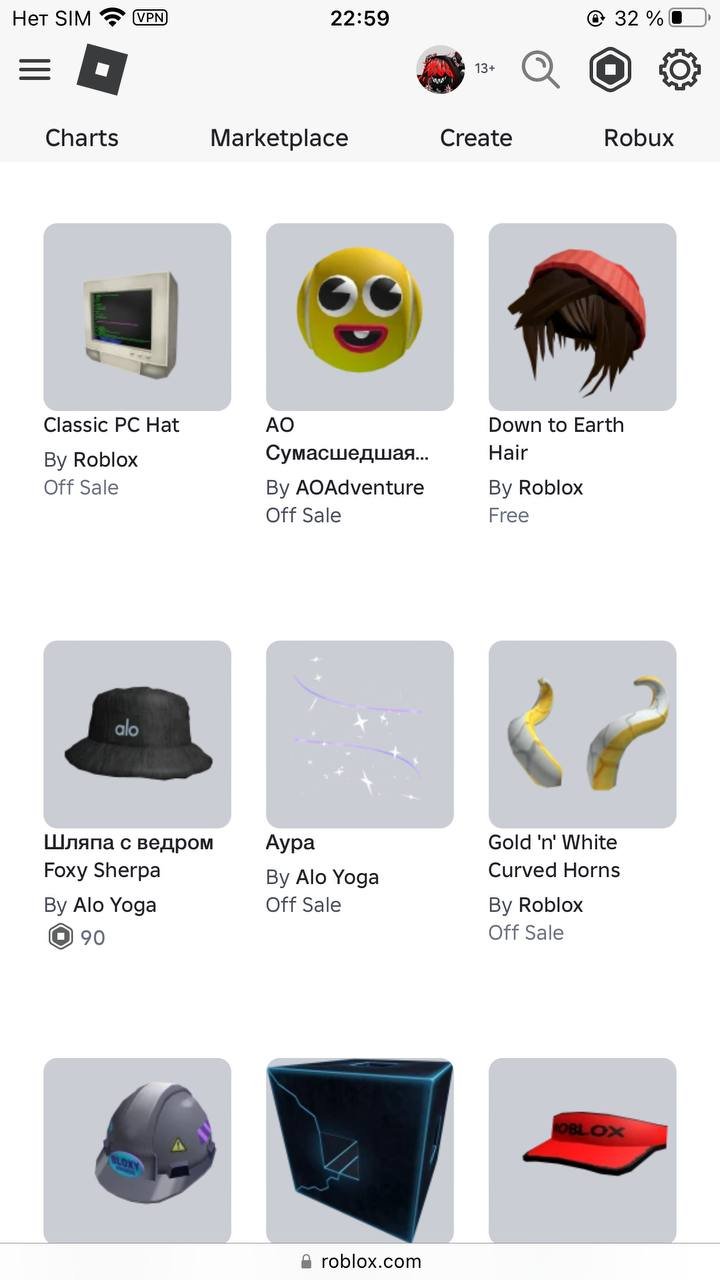Open the Classic PC Hat item
This screenshot has width=720, height=1280.
(137, 317)
